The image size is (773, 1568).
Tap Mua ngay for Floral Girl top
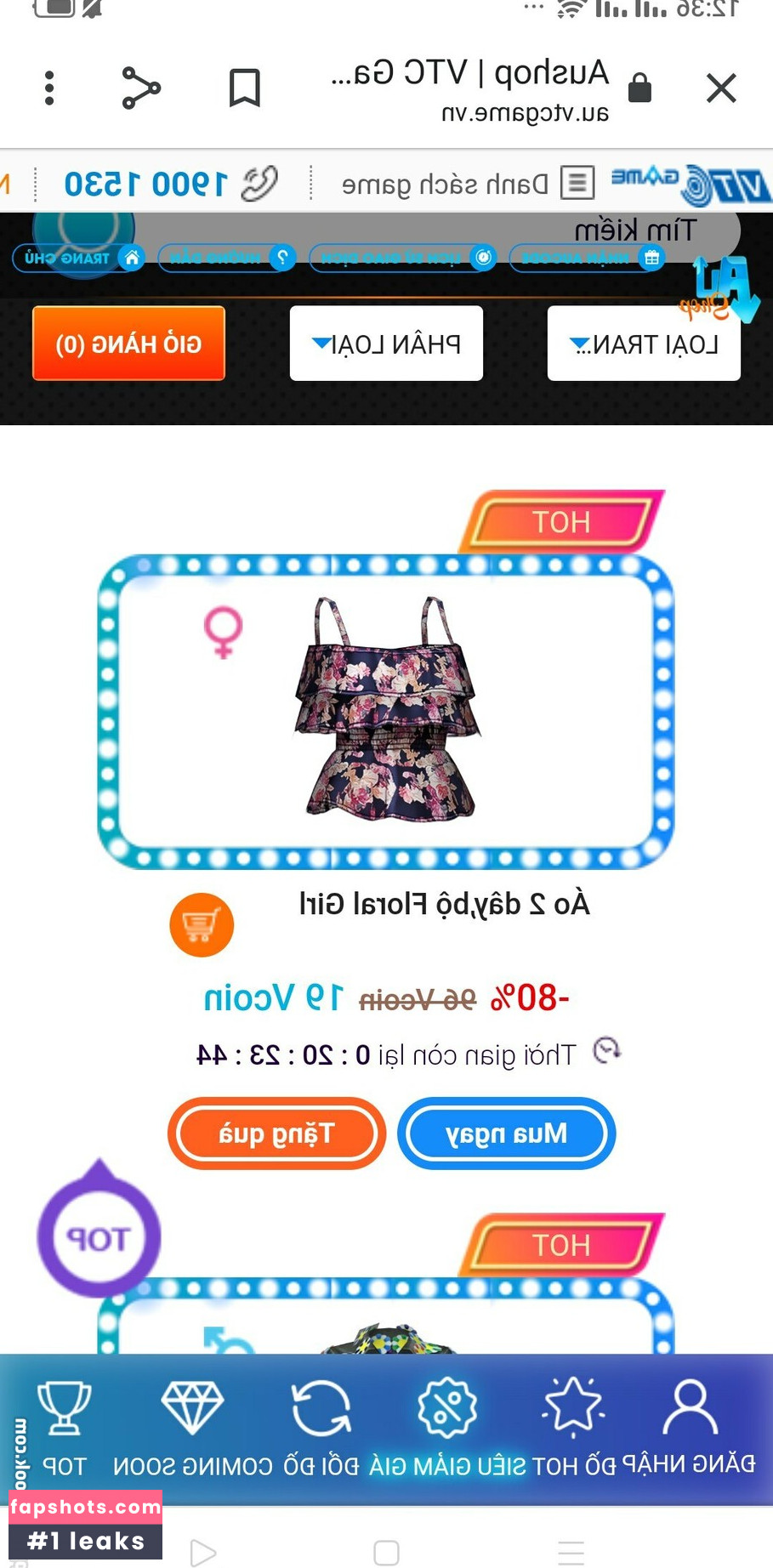(506, 1133)
